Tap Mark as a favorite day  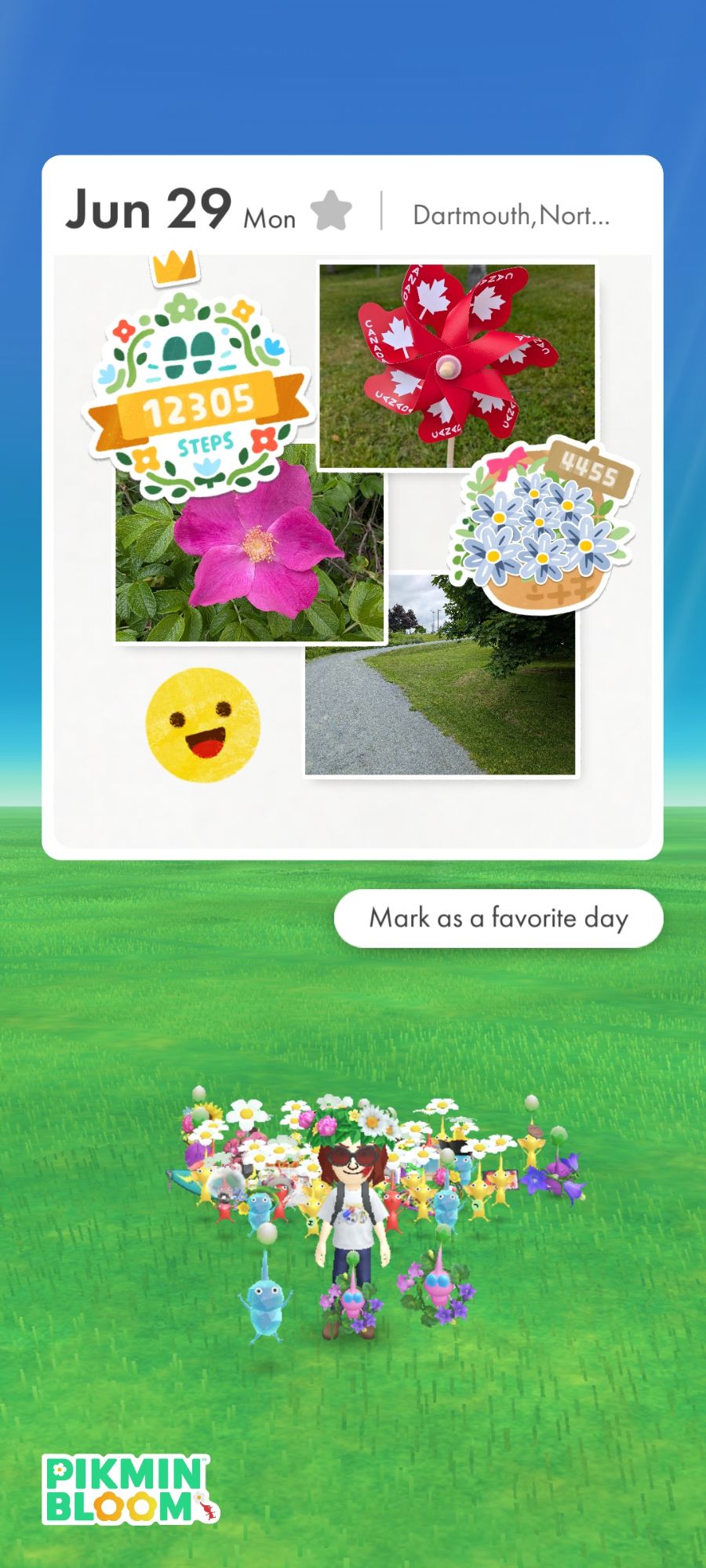pos(498,918)
